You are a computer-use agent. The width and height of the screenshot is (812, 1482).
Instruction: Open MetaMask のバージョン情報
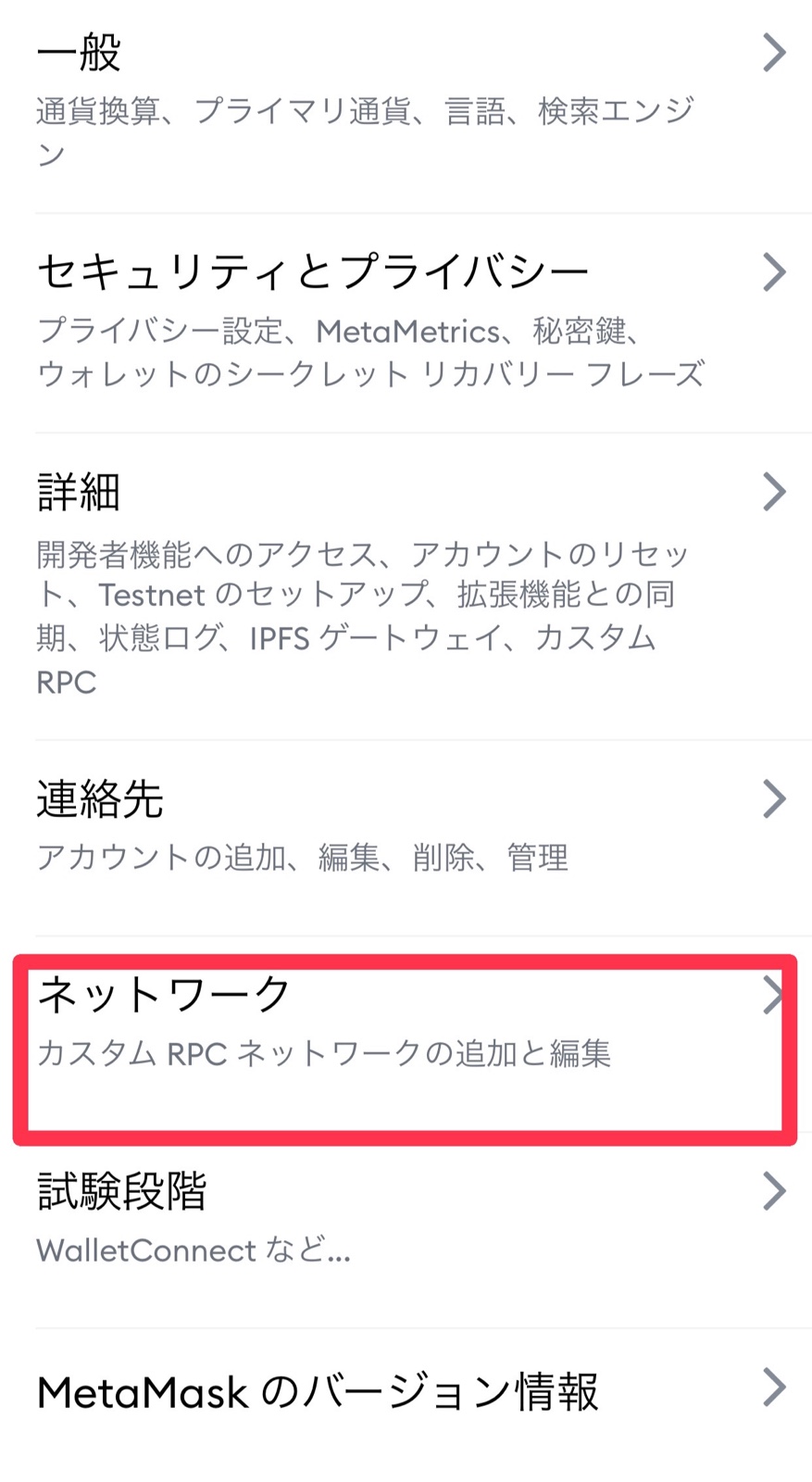tap(406, 1391)
